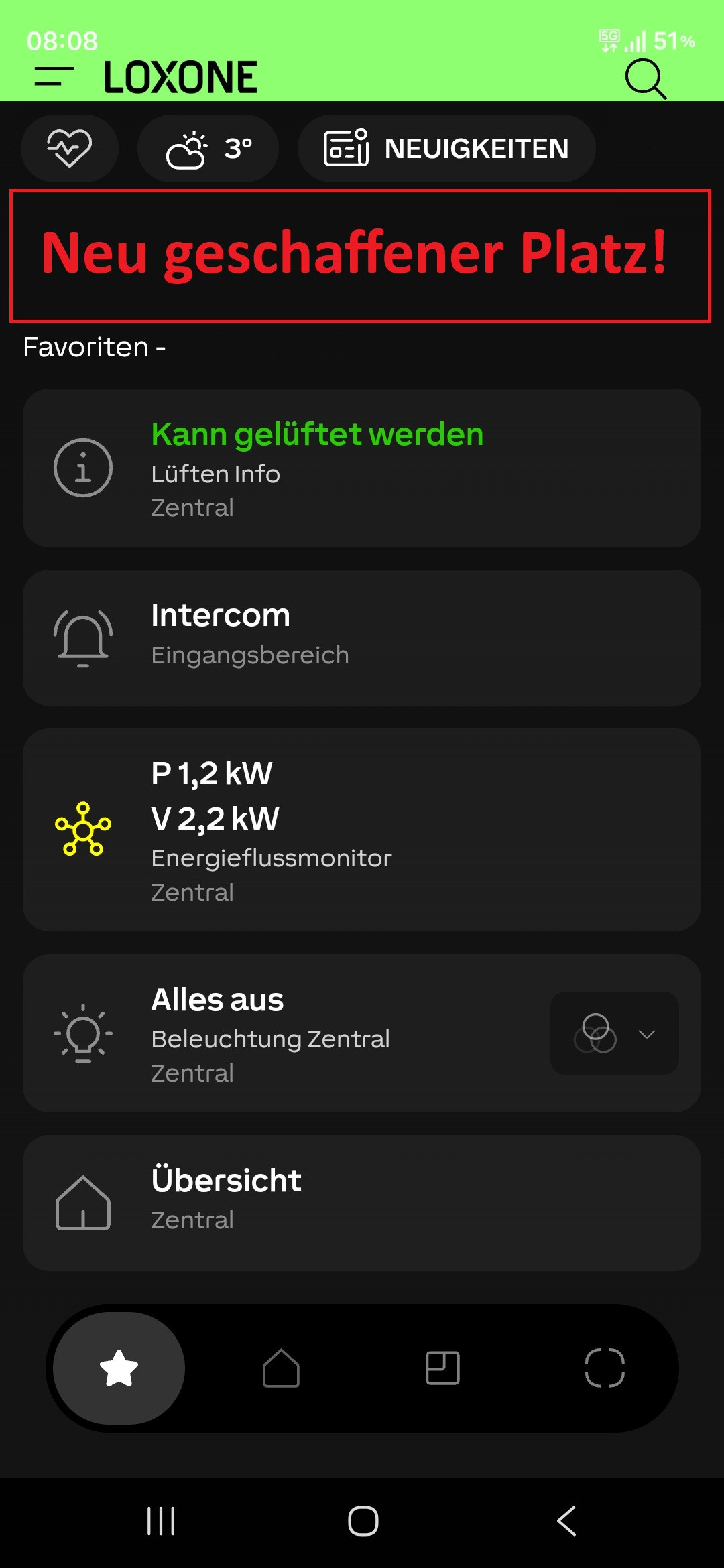The height and width of the screenshot is (1568, 724).
Task: Open the system status heart chip
Action: (70, 148)
